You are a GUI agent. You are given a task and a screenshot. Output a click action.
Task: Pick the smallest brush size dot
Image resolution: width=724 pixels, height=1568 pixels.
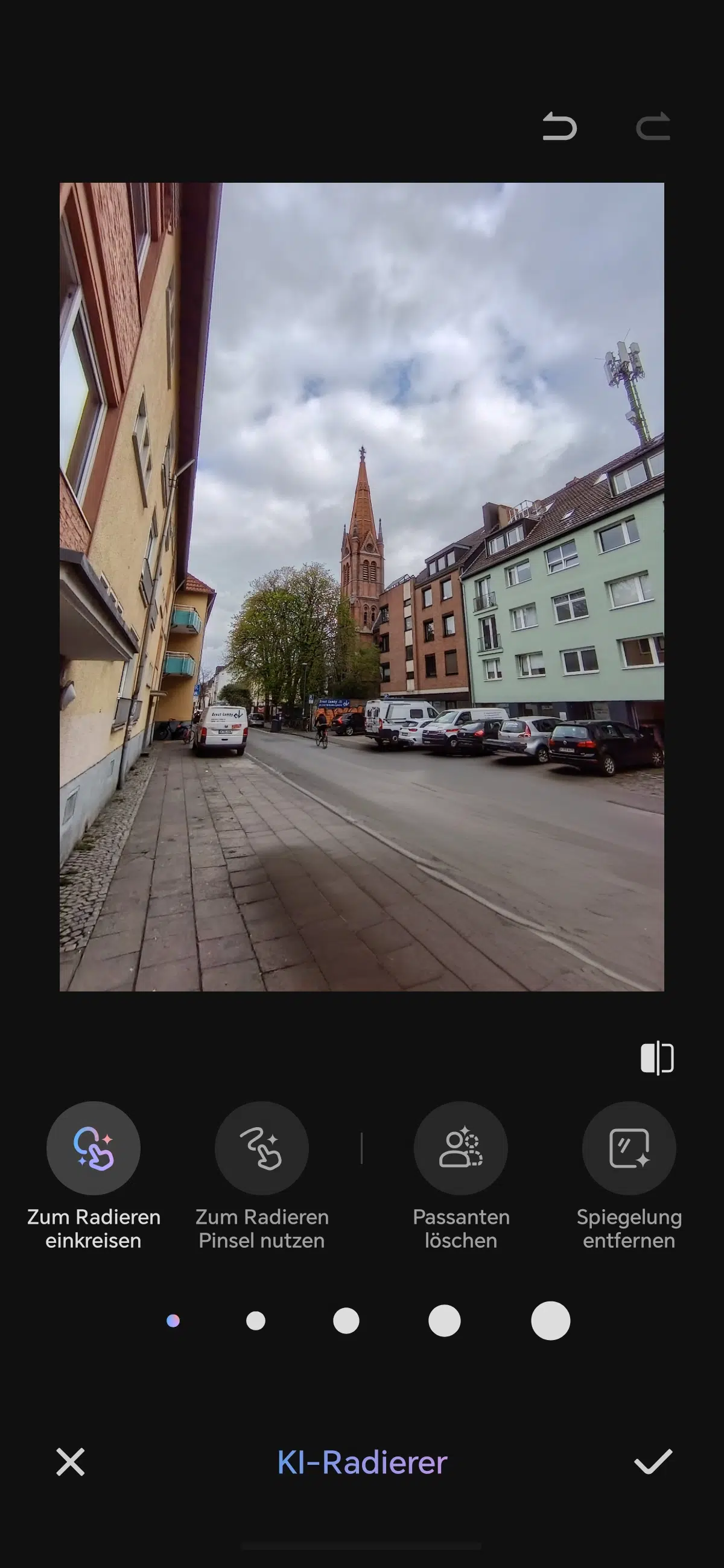[x=173, y=1321]
